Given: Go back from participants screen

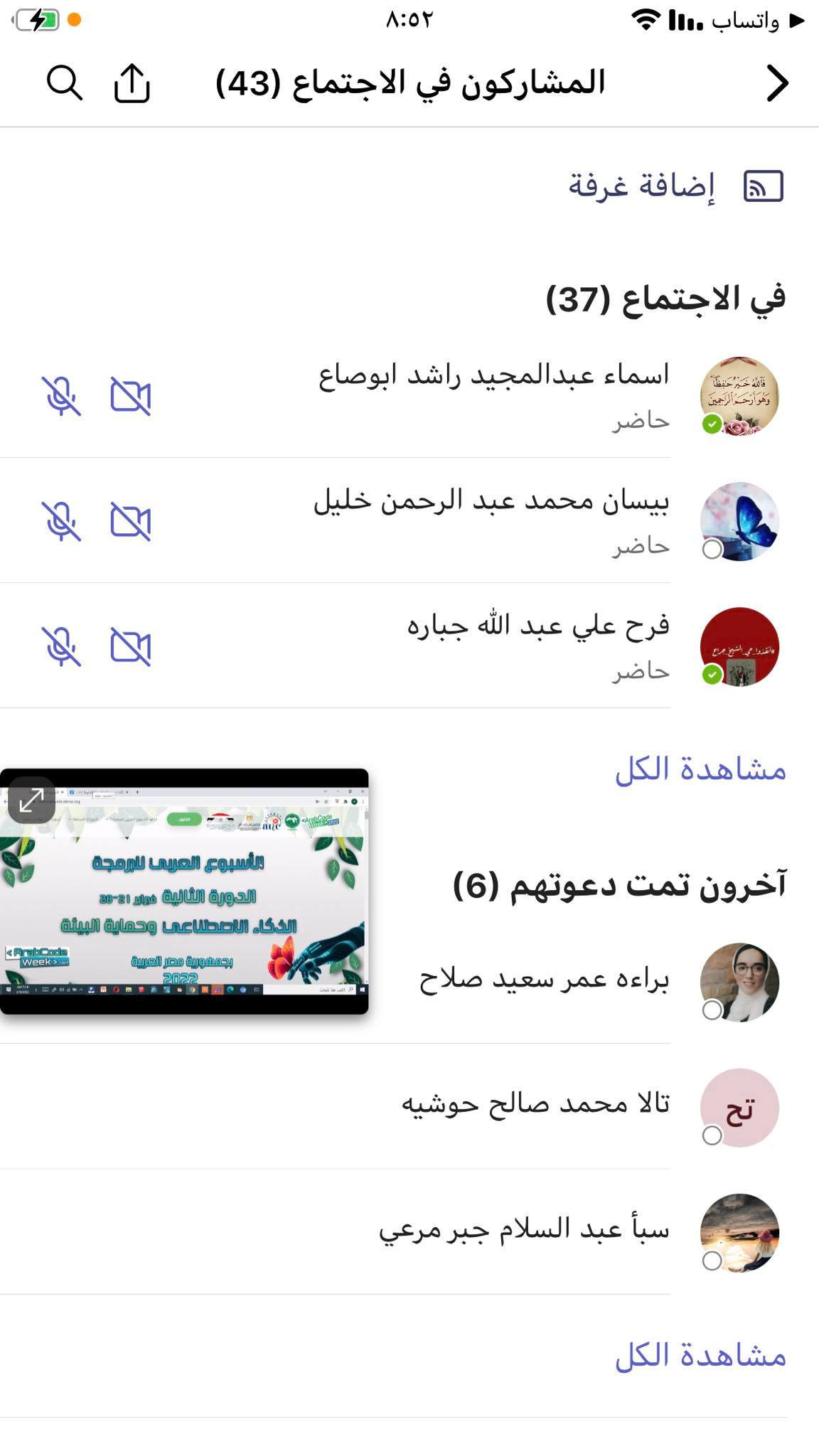Looking at the screenshot, I should (x=777, y=83).
